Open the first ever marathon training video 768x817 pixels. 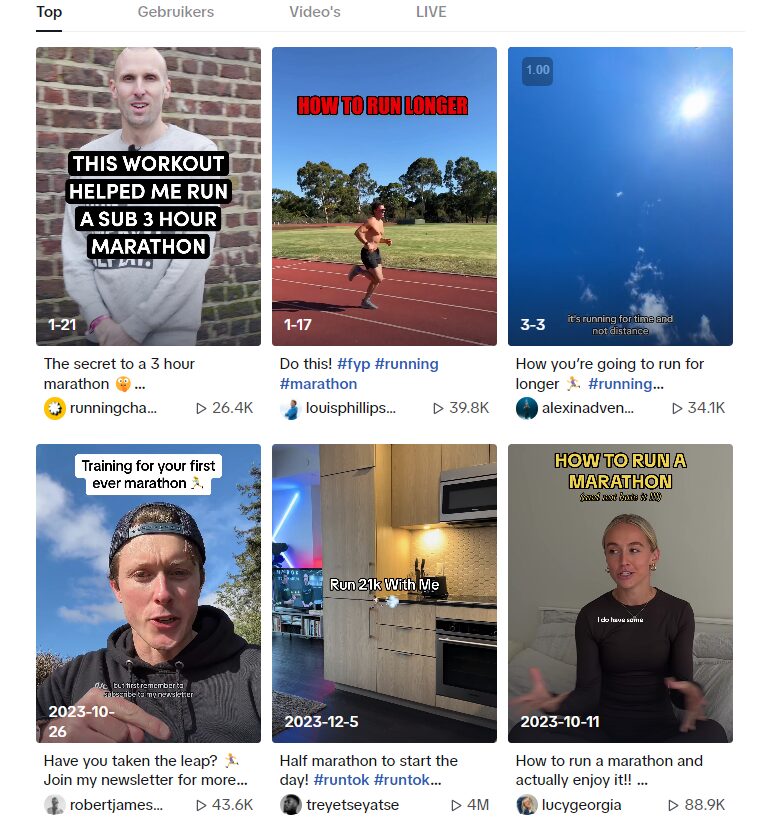148,593
